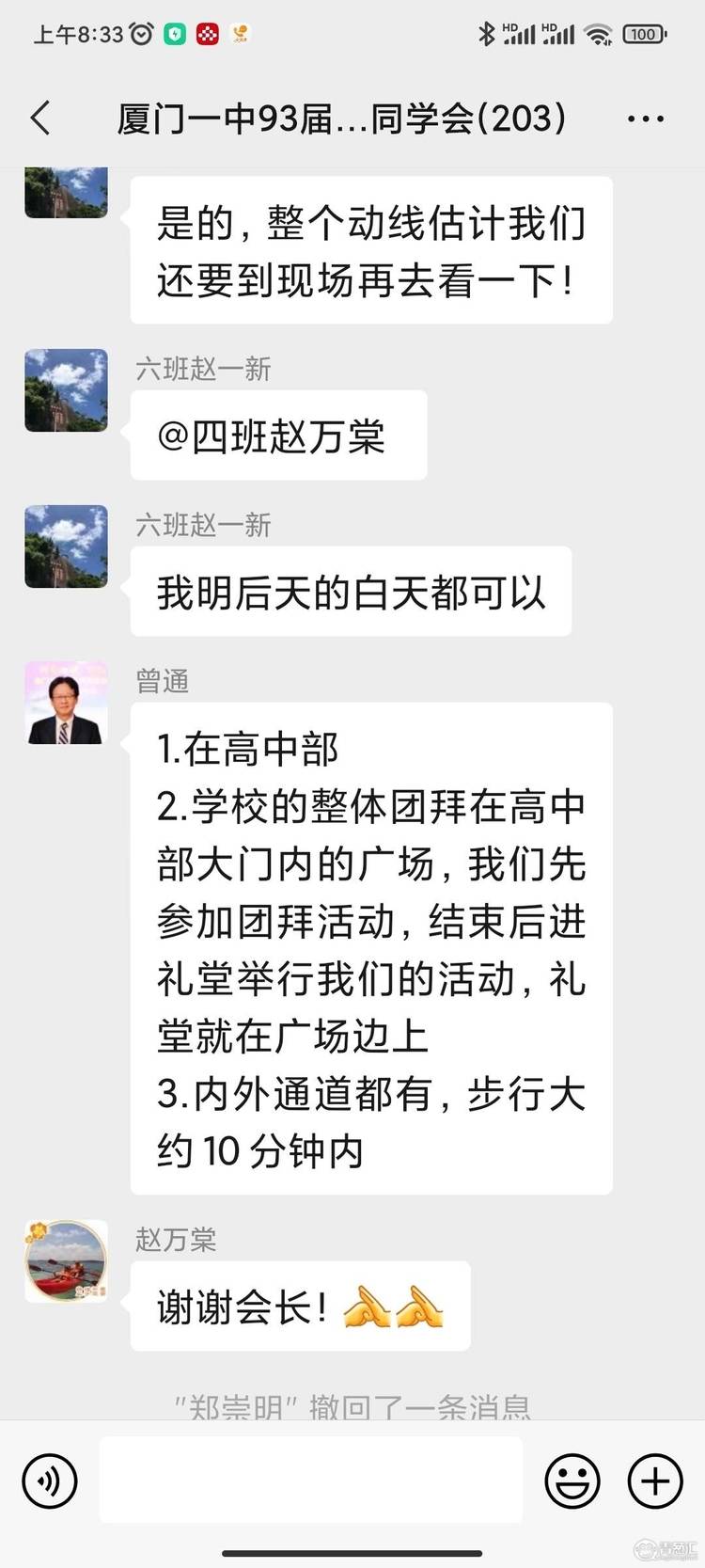
Task: Open the emoji picker
Action: (572, 1481)
